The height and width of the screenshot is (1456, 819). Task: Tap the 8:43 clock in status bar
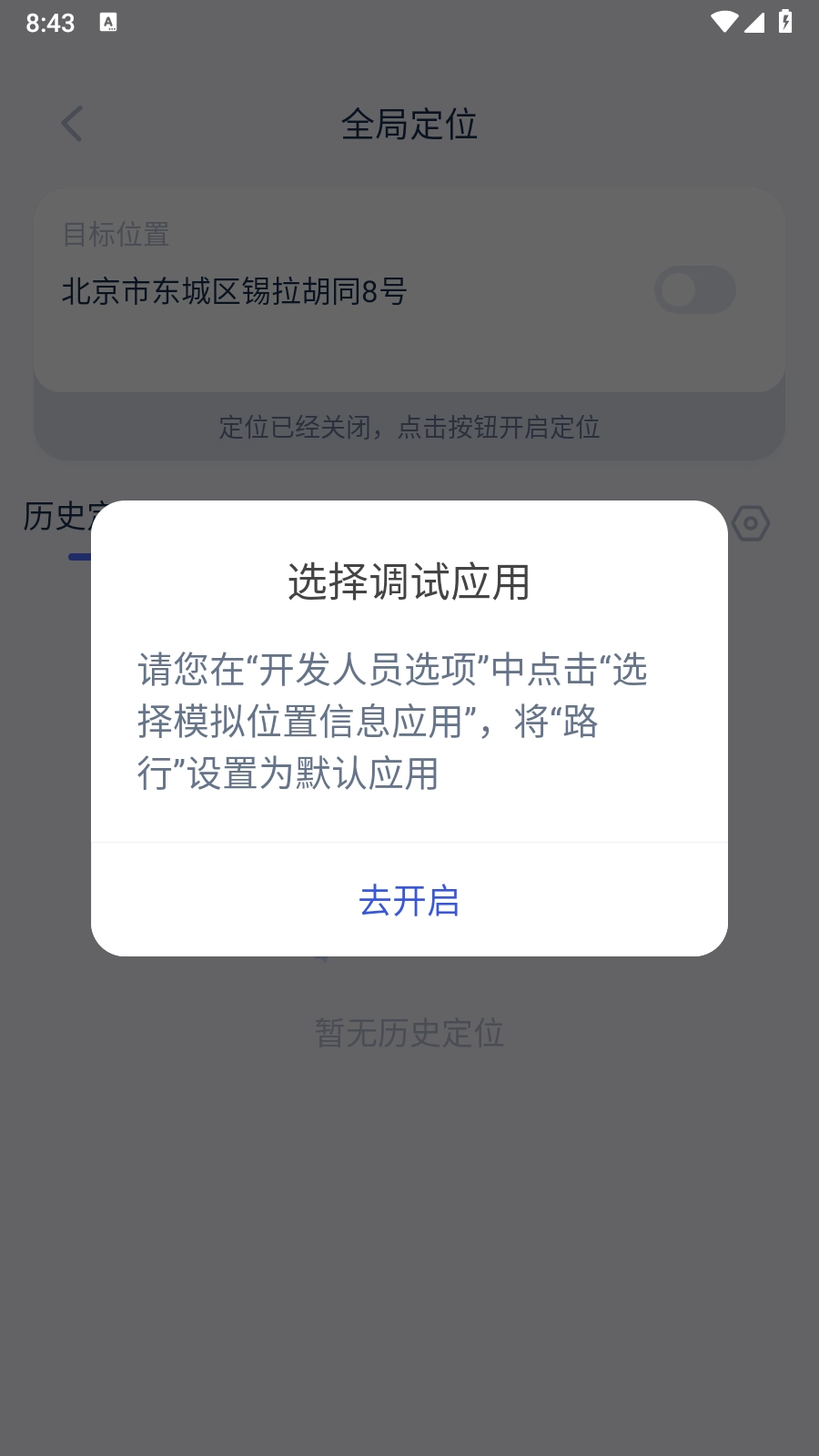click(50, 23)
